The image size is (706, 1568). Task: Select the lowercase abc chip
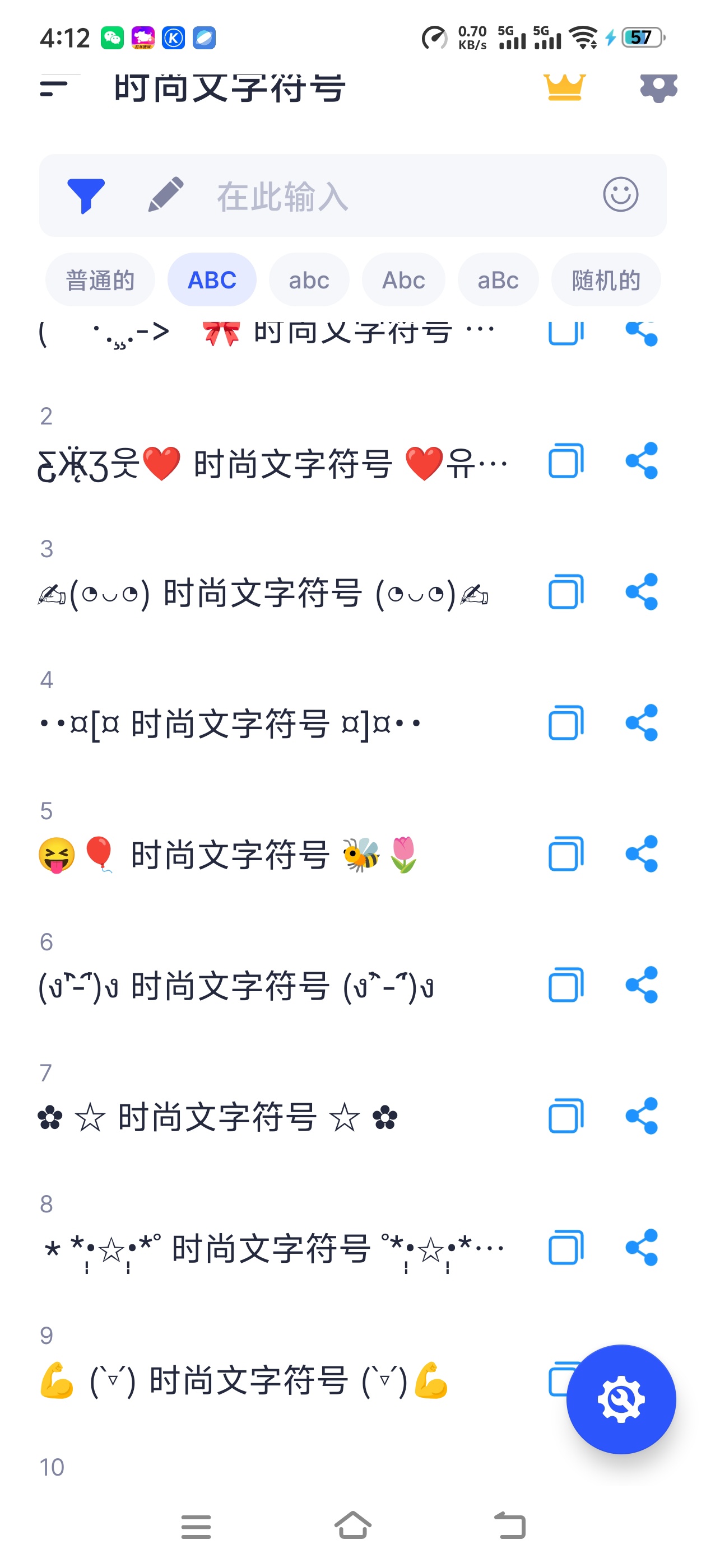pyautogui.click(x=309, y=280)
